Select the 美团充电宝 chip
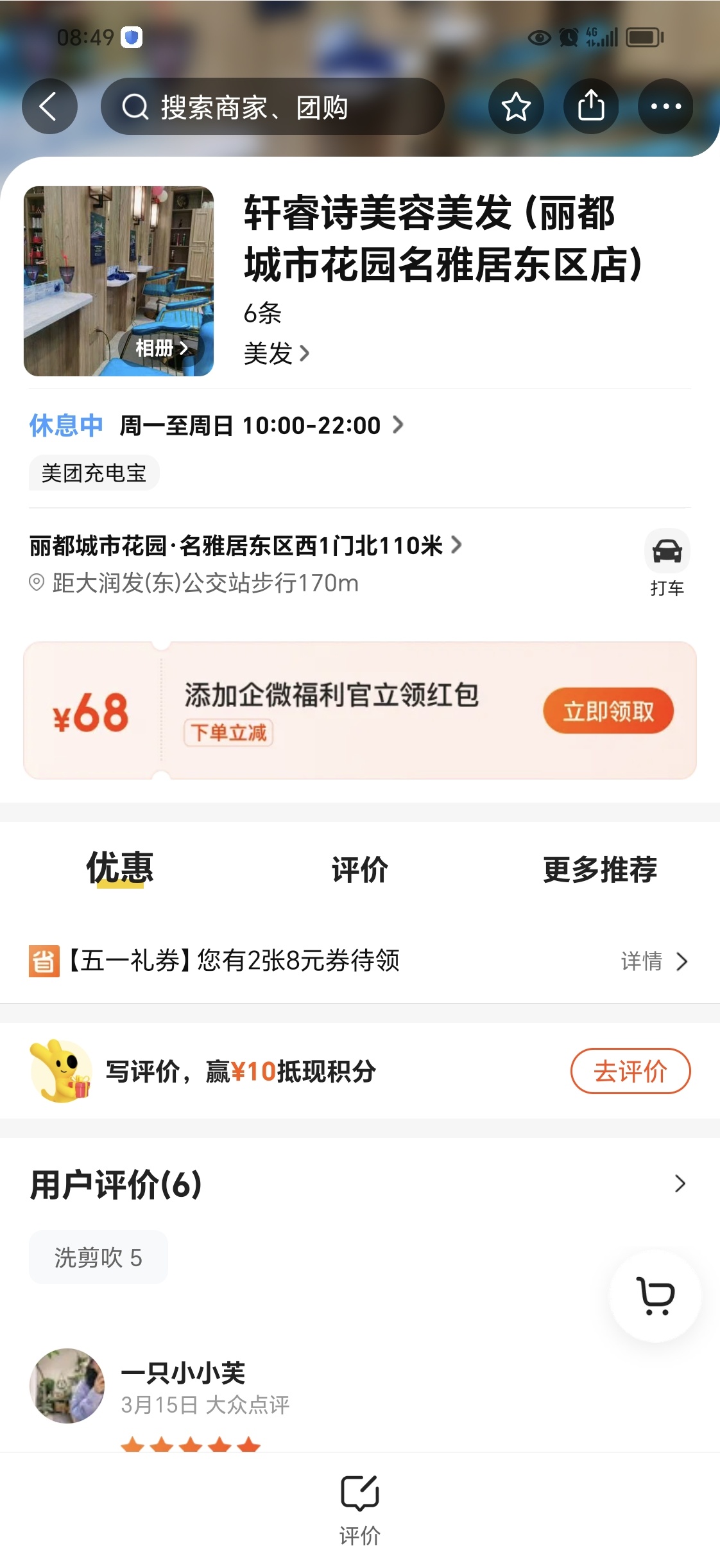This screenshot has width=720, height=1568. click(94, 473)
